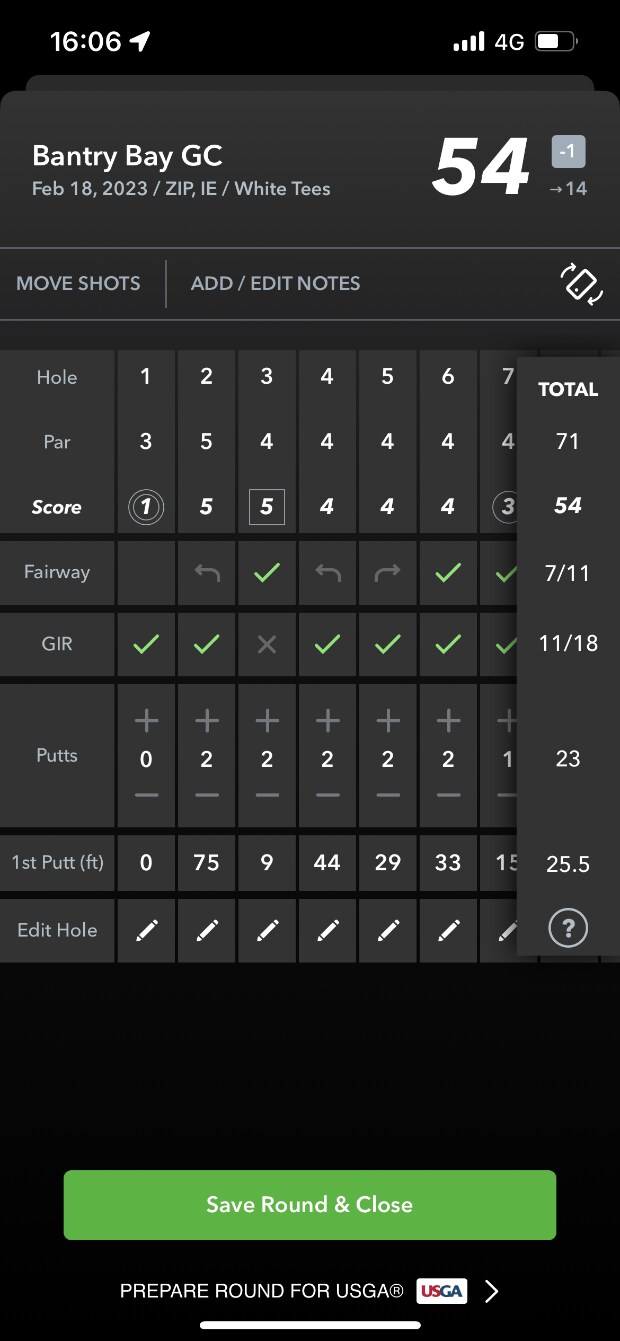Open ADD / EDIT NOTES
Viewport: 620px width, 1341px height.
tap(275, 283)
